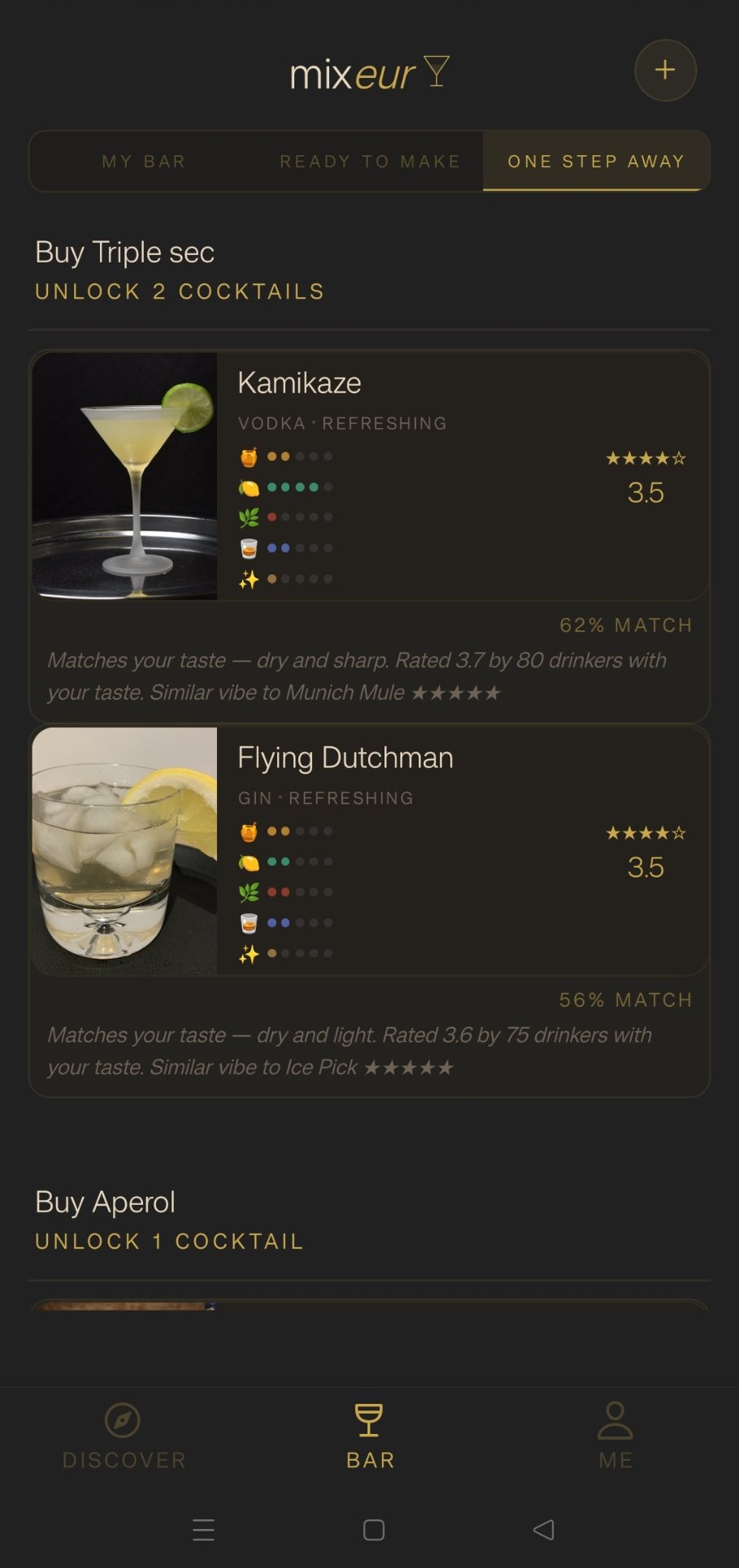Open the Bar navigation item
The height and width of the screenshot is (1568, 739).
point(369,1436)
